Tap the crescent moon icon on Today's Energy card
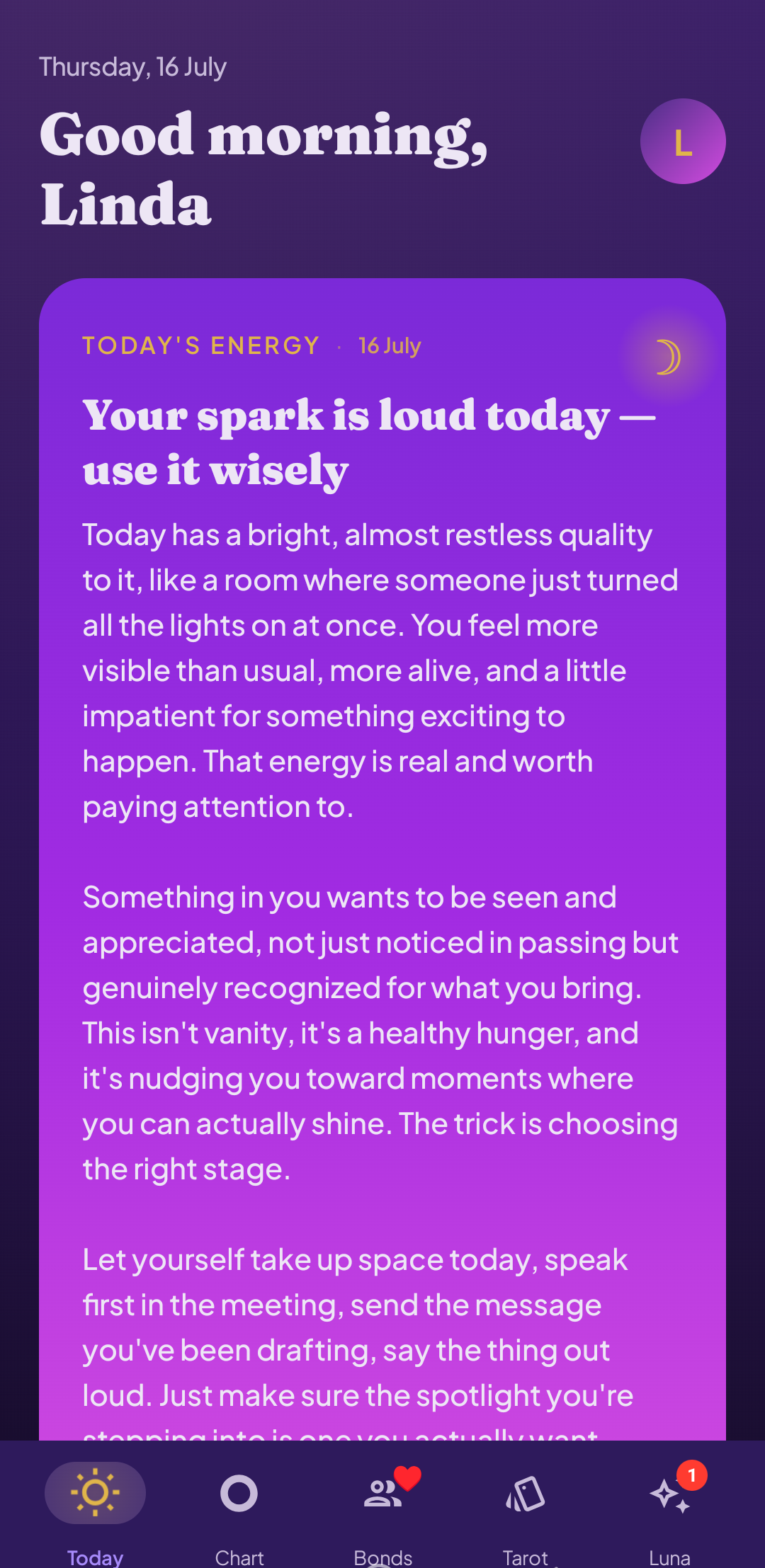 click(x=667, y=357)
